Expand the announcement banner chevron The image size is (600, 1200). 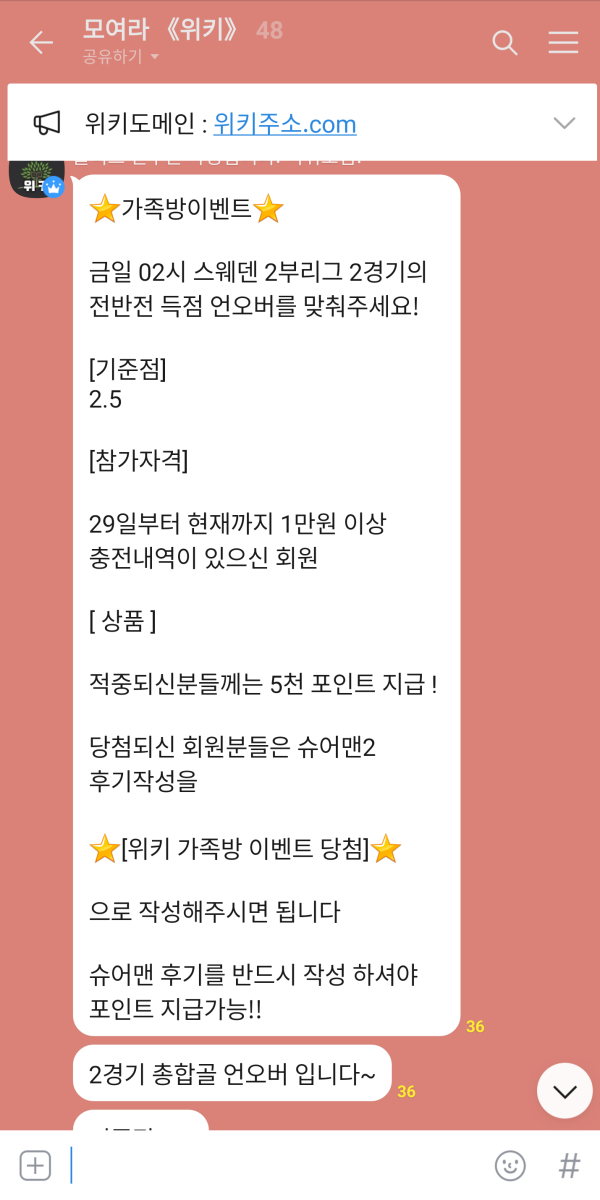pos(564,123)
